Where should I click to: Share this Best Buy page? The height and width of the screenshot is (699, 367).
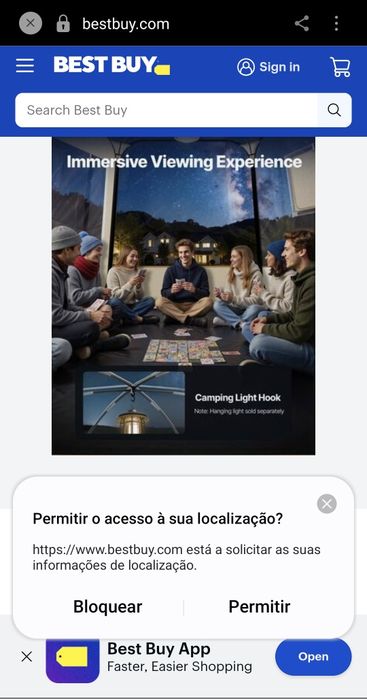pyautogui.click(x=302, y=23)
